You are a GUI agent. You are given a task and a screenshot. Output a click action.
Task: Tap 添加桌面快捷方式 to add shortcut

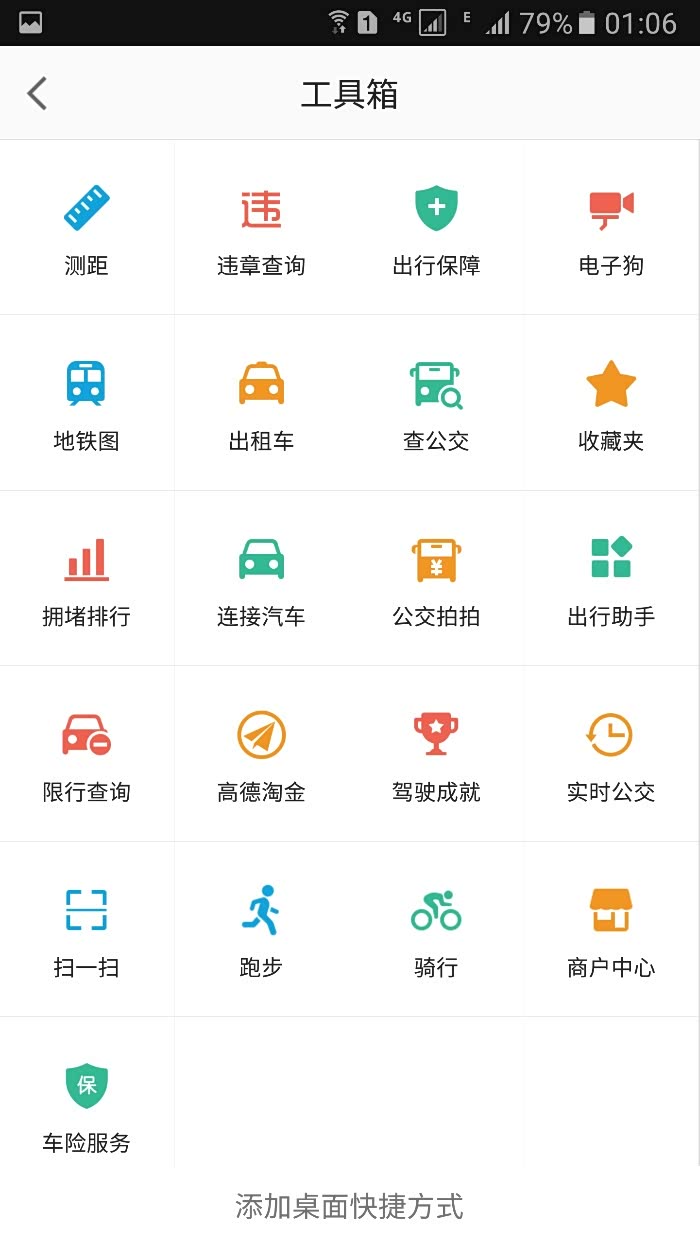349,1206
